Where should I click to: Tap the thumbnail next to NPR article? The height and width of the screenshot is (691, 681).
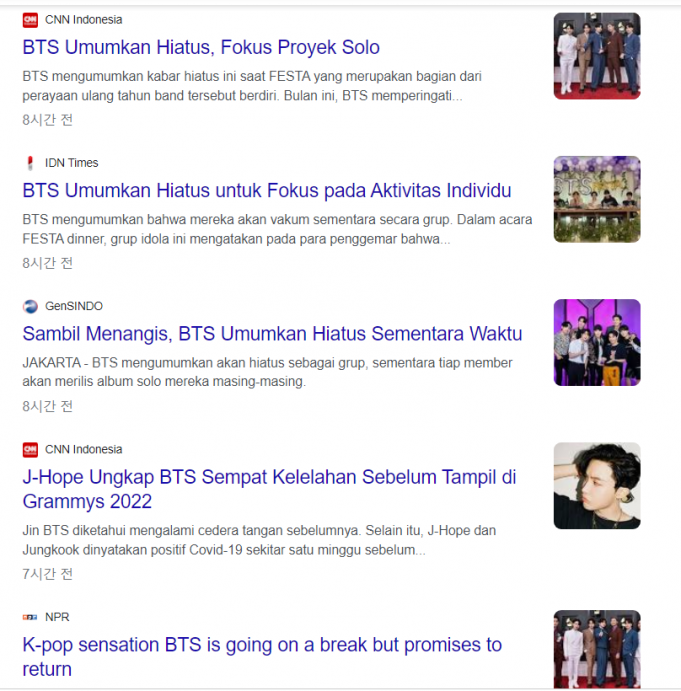pos(597,648)
